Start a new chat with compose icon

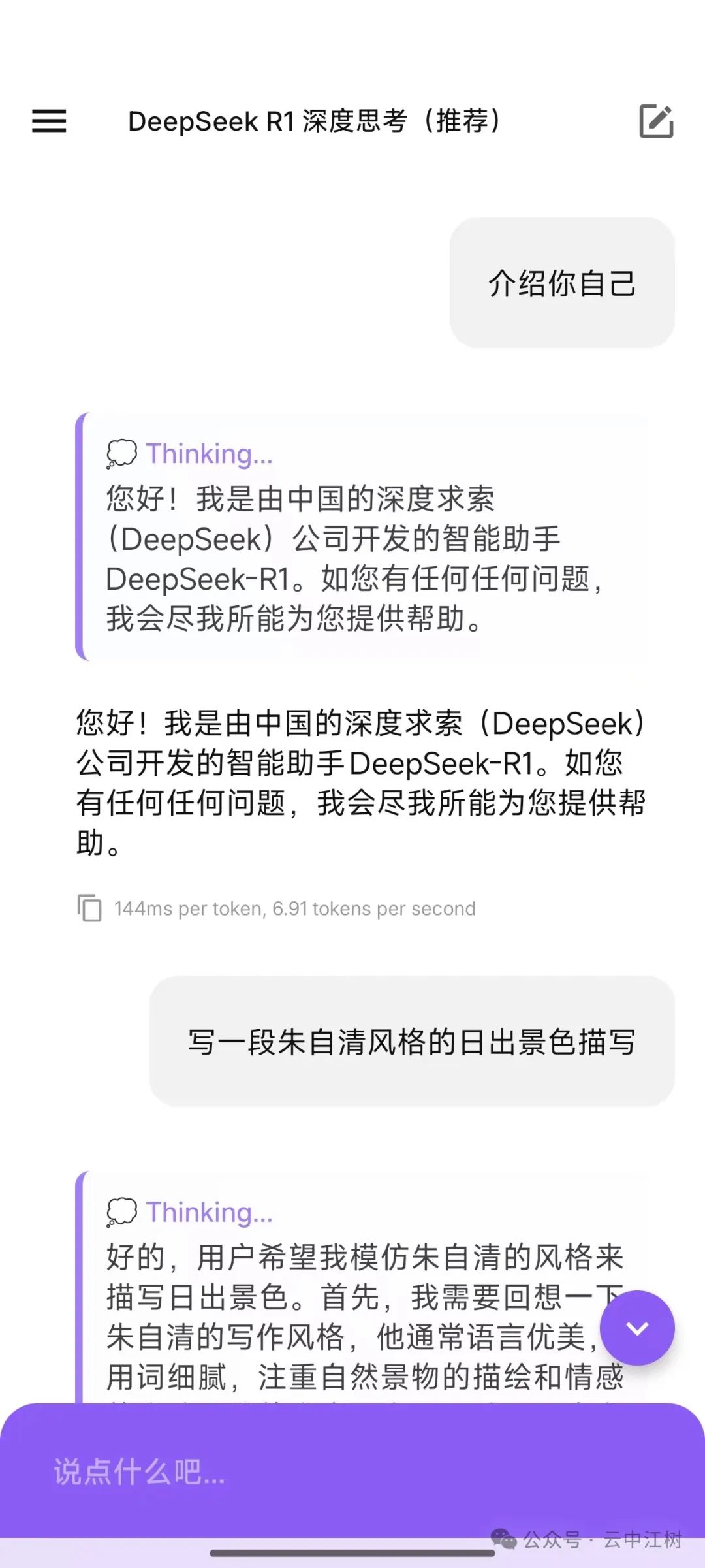click(655, 121)
